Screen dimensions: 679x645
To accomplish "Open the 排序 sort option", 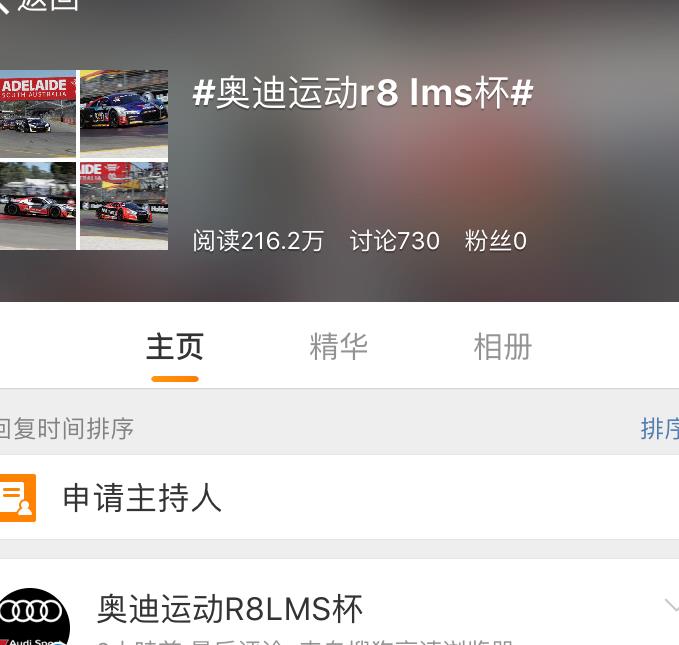I will click(x=660, y=429).
